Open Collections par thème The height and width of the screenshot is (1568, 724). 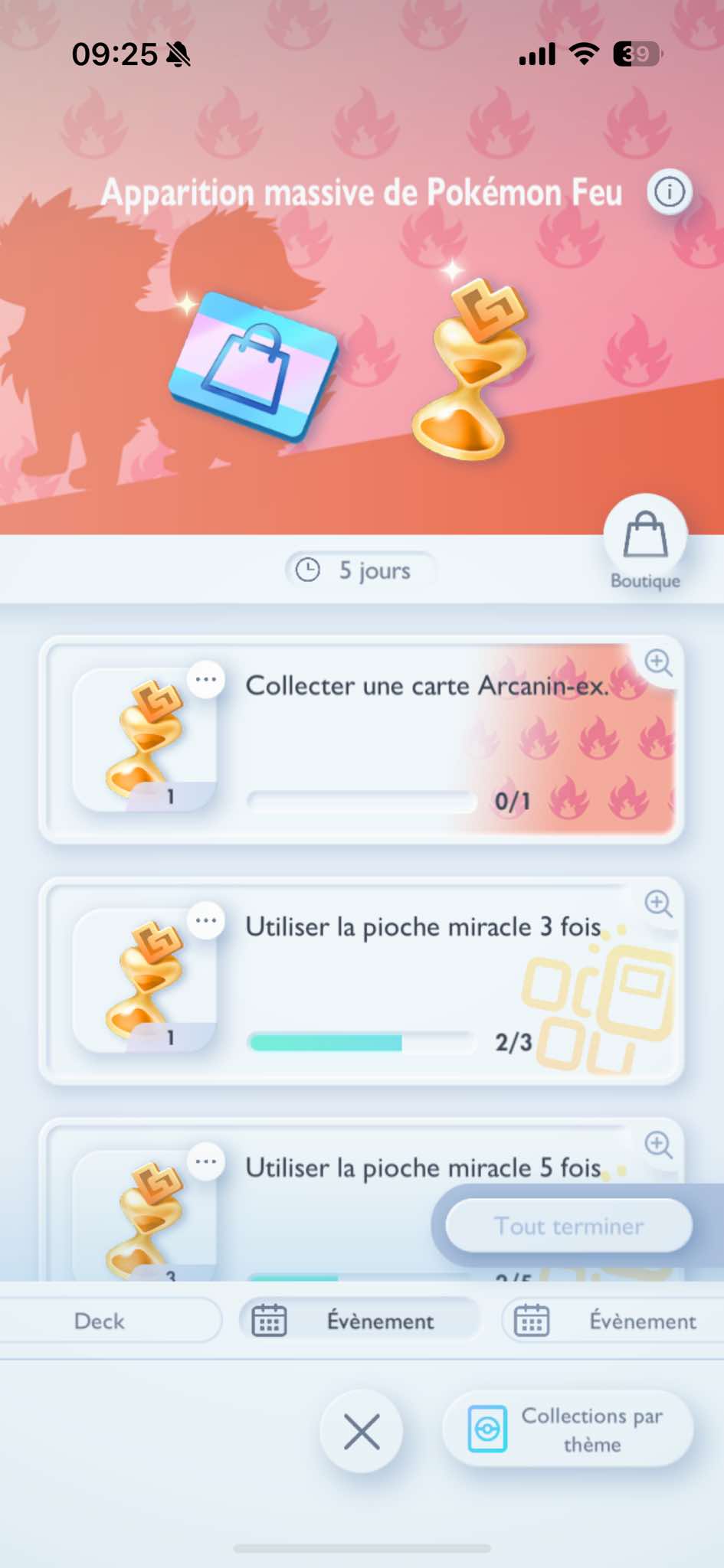(568, 1429)
